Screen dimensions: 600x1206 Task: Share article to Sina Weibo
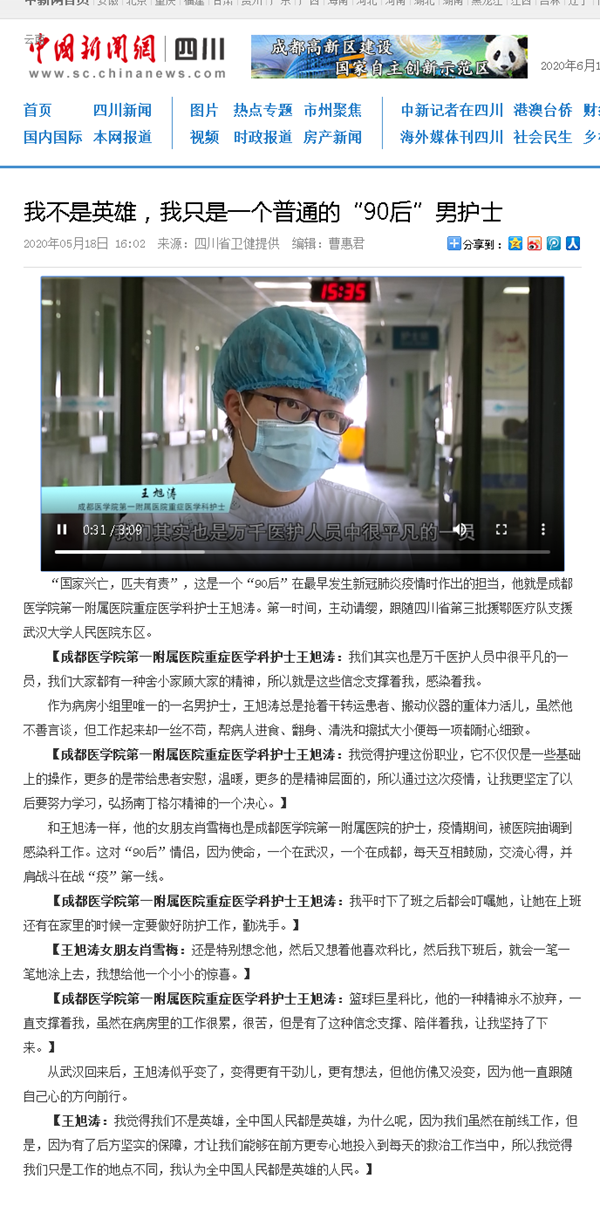534,243
